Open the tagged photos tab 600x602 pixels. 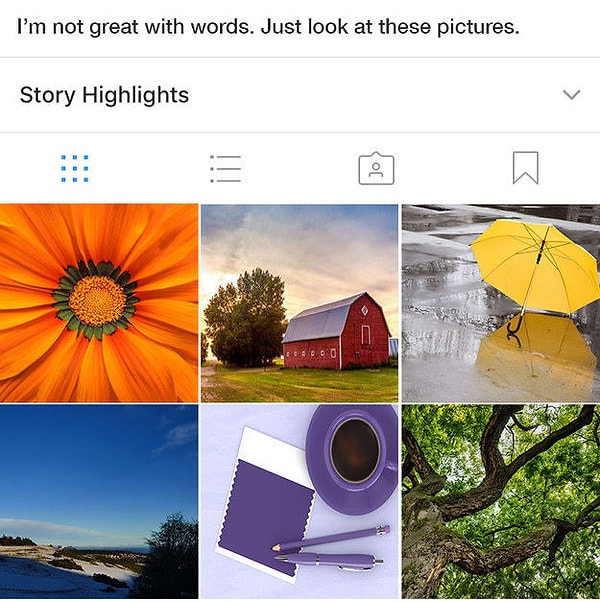point(376,168)
